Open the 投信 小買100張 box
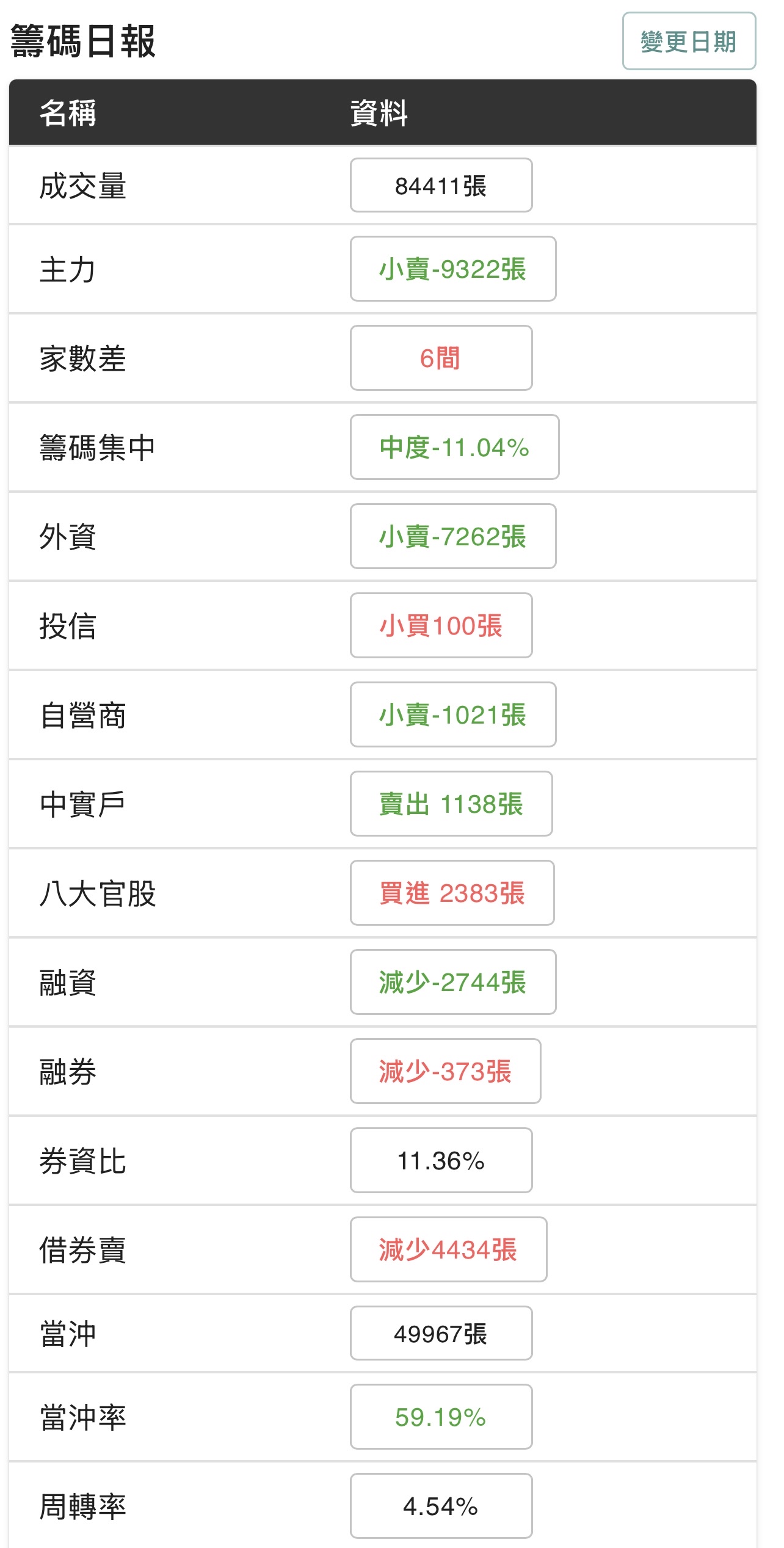Viewport: 784px width, 1548px height. [x=441, y=625]
